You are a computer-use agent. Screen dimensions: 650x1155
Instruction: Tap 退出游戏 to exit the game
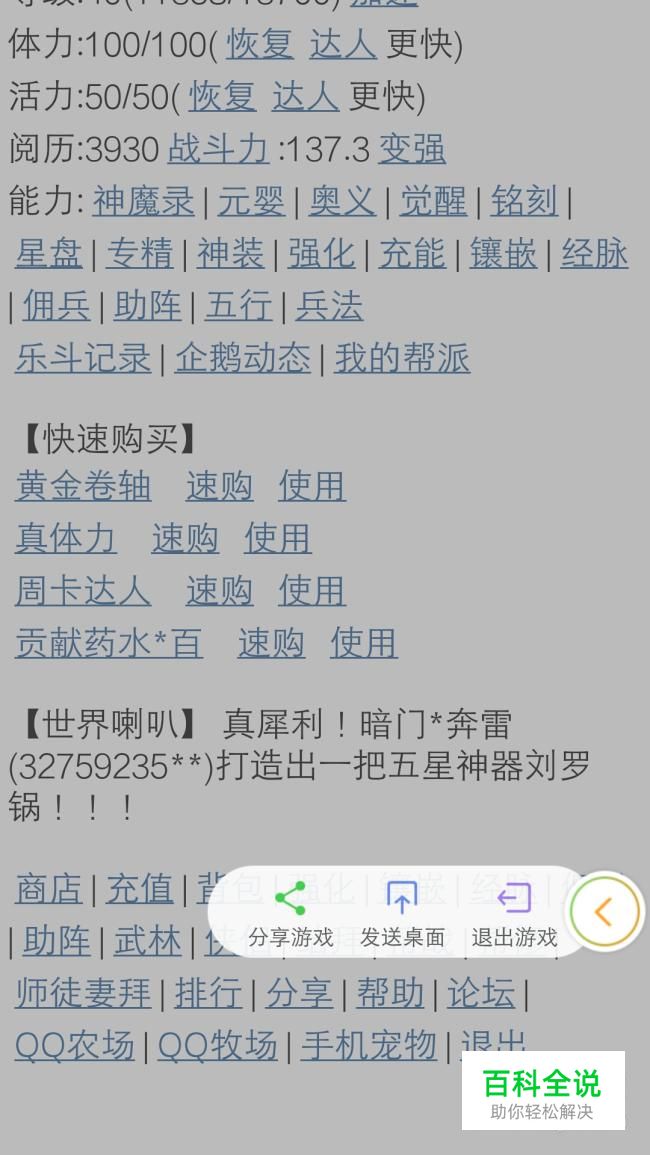tap(514, 912)
